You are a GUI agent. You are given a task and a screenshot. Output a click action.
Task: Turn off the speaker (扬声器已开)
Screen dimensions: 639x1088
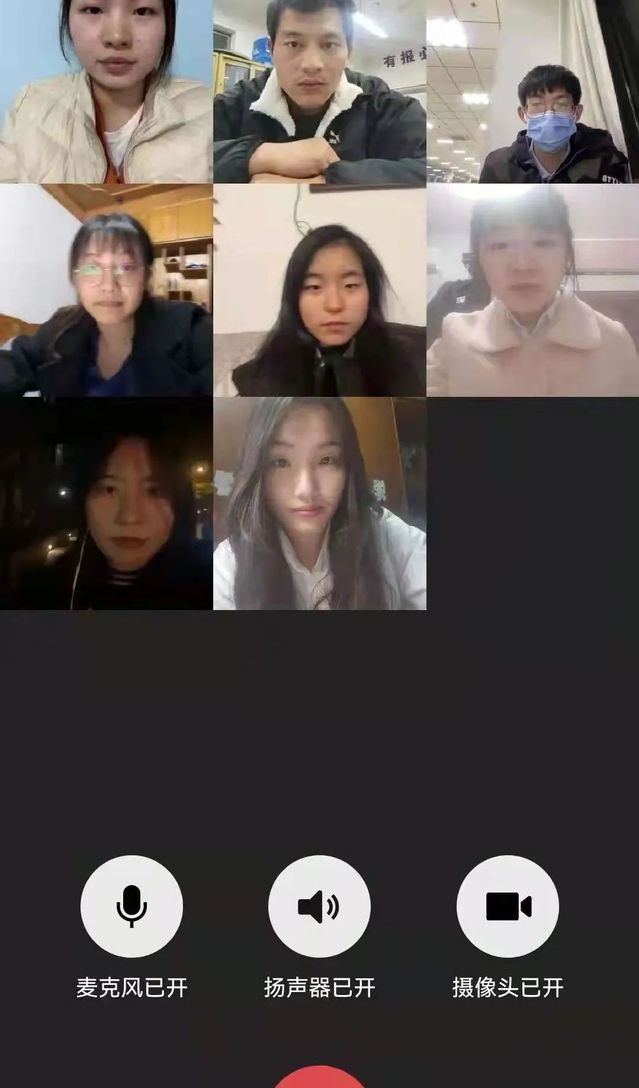tap(319, 906)
